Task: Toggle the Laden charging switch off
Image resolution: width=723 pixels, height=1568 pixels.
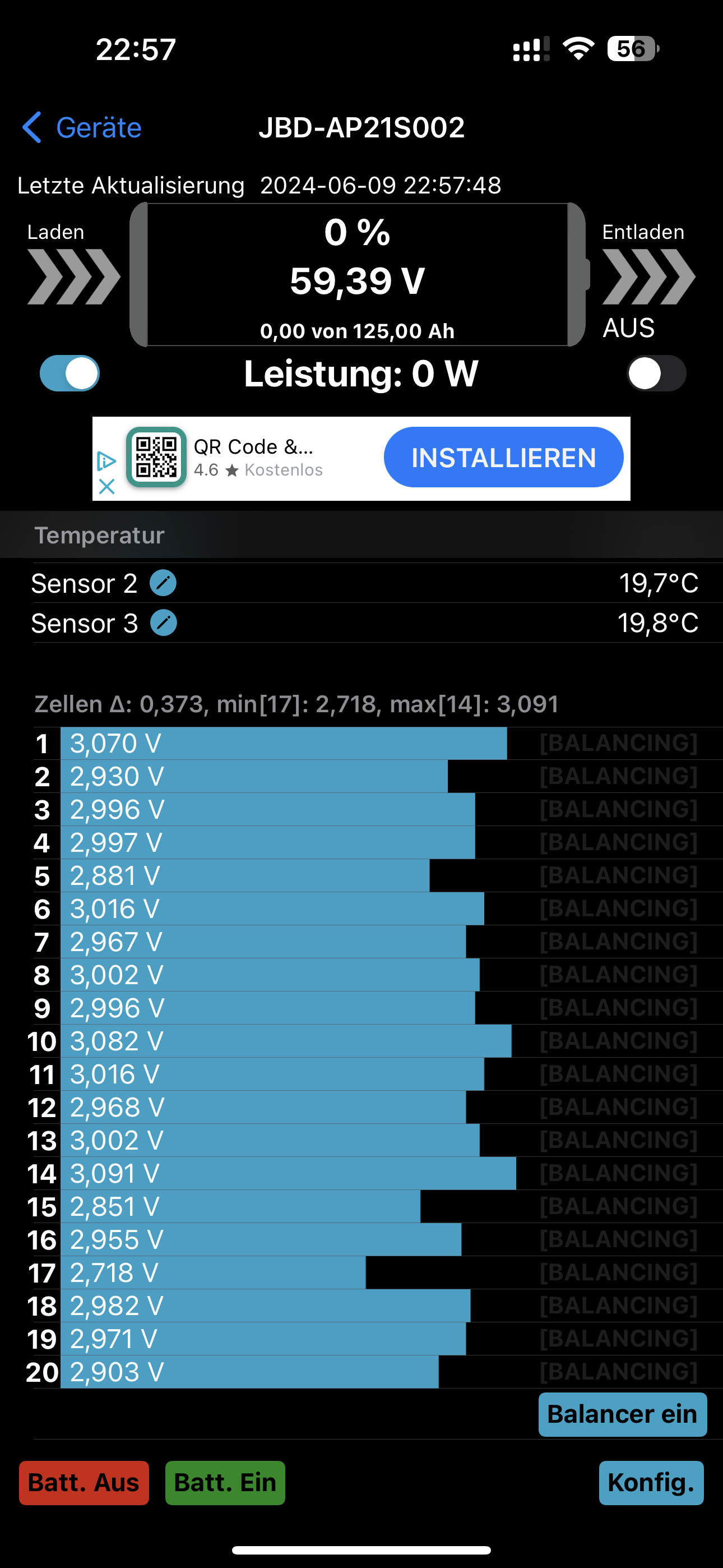Action: pos(69,373)
